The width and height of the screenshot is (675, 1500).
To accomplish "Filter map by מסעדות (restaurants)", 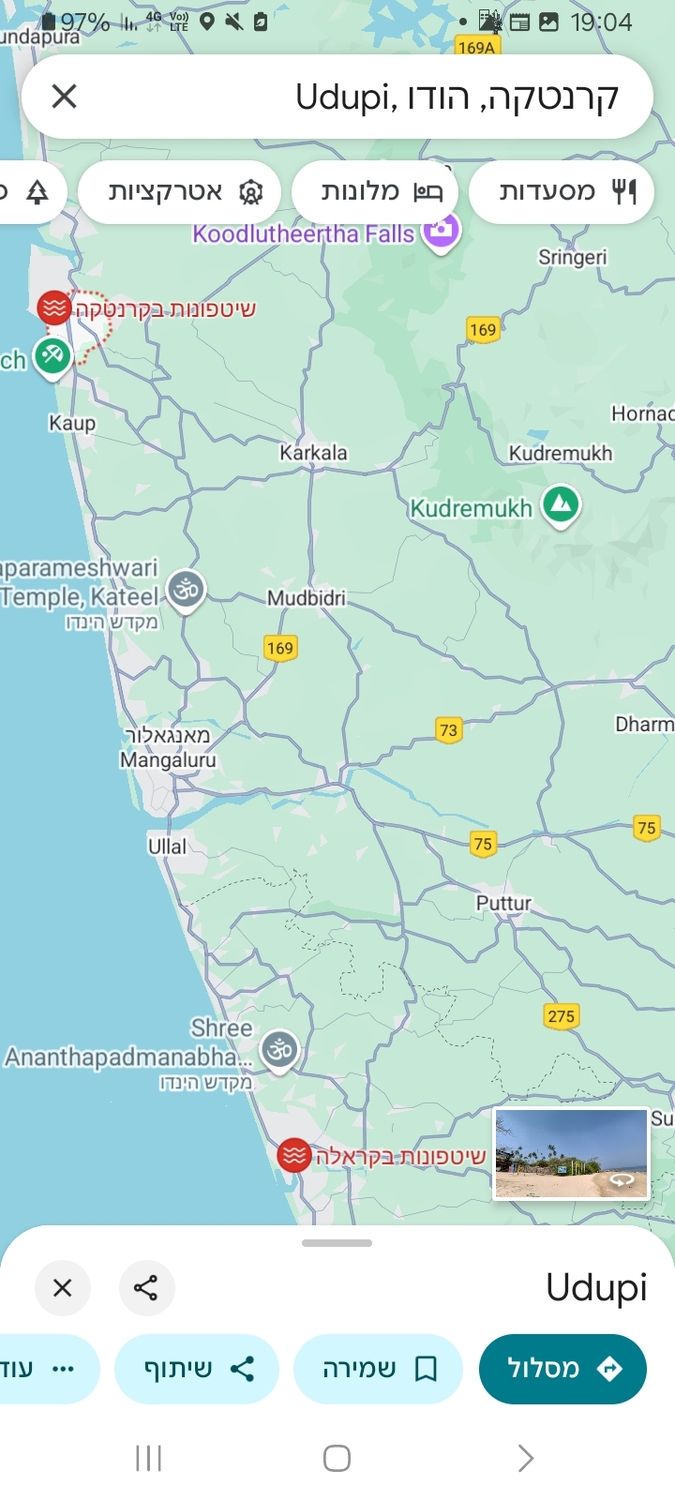I will pyautogui.click(x=562, y=192).
